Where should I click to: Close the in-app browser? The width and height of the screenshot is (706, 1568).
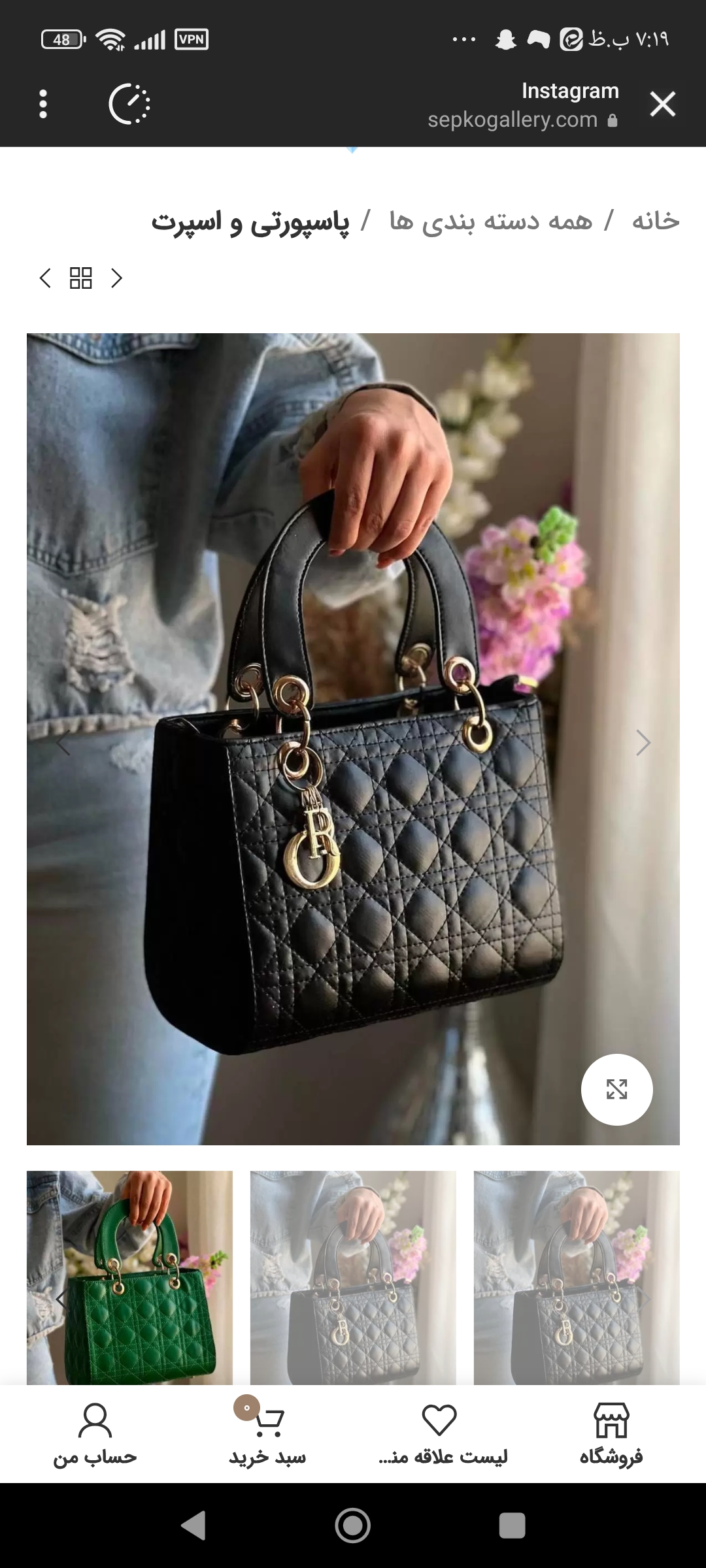pyautogui.click(x=662, y=104)
